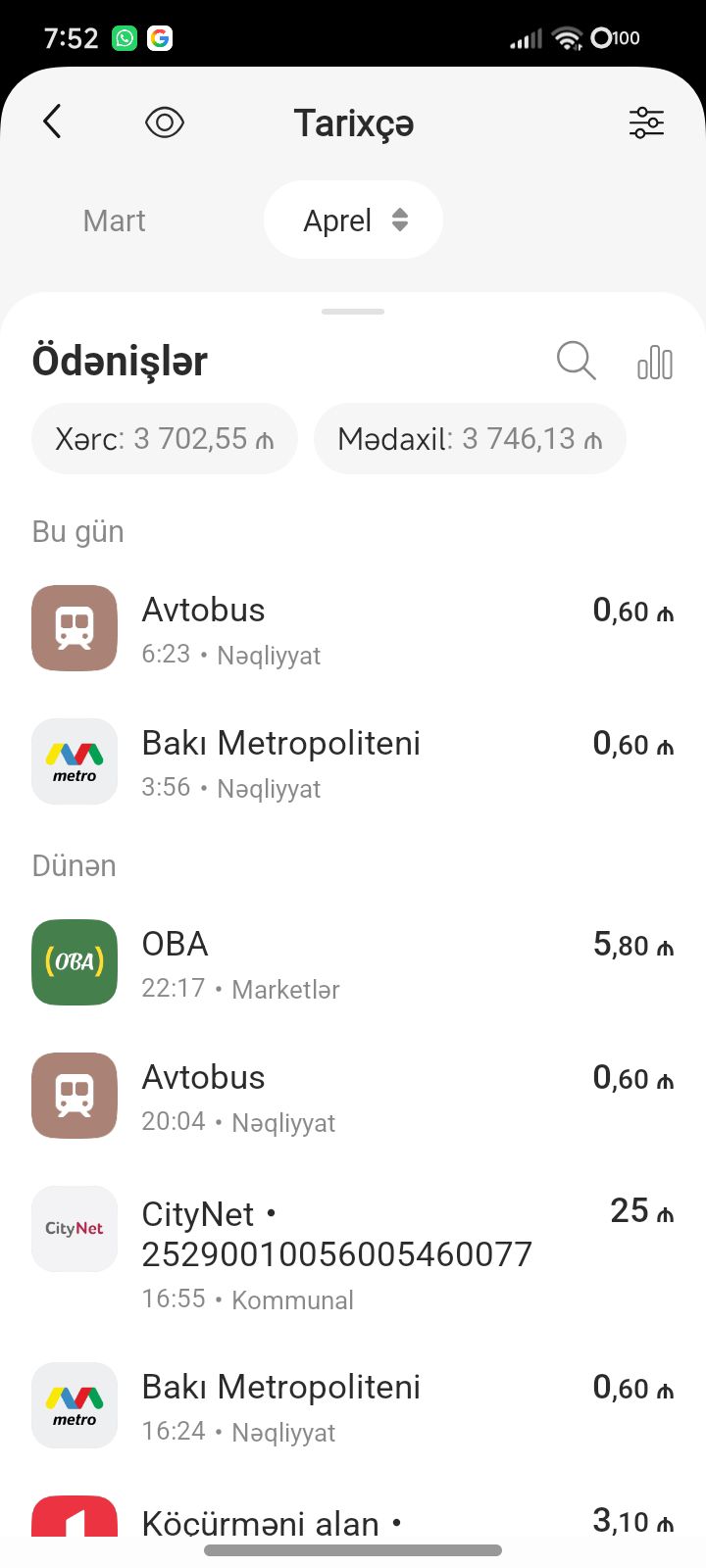
Task: View the OBA market purchase
Action: [353, 962]
